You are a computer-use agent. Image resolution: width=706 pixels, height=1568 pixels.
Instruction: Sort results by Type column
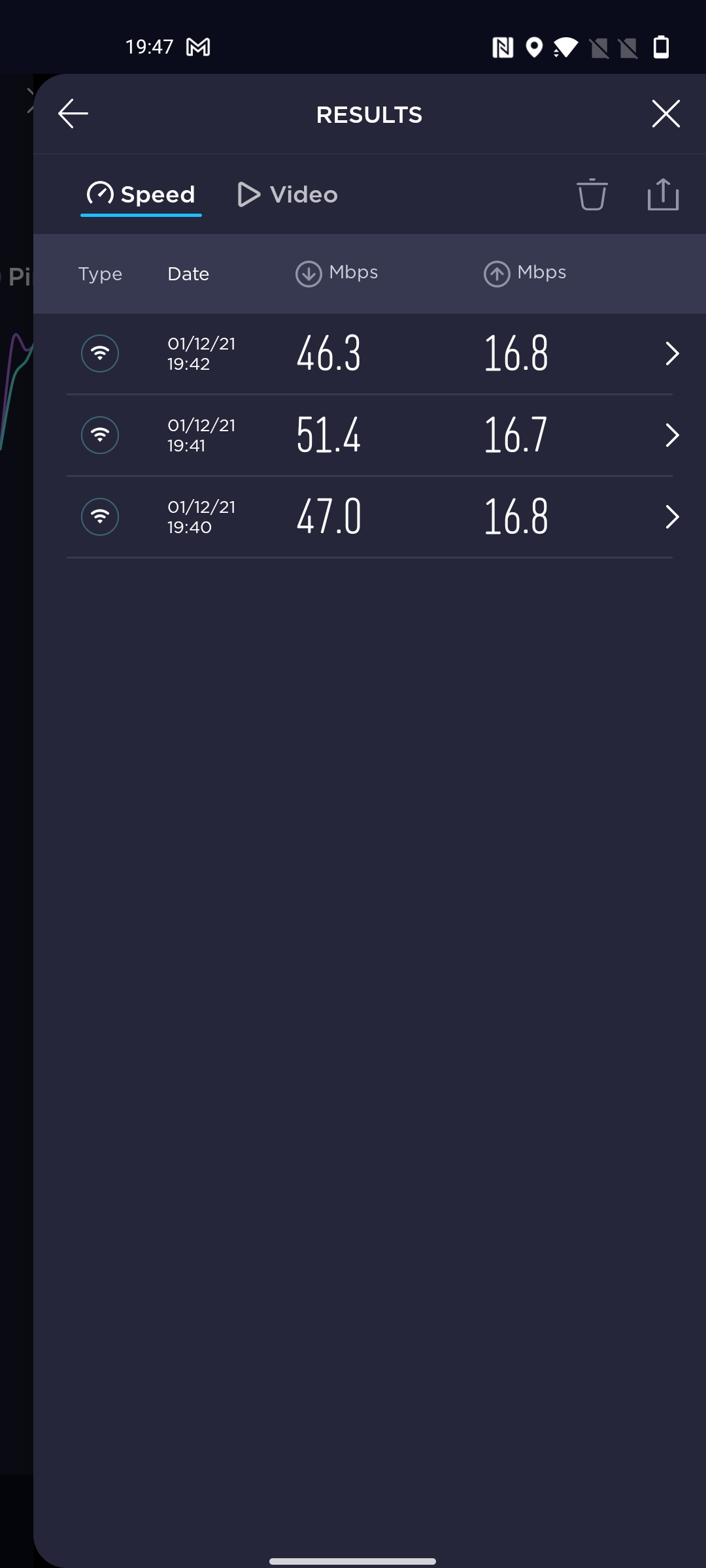tap(100, 274)
